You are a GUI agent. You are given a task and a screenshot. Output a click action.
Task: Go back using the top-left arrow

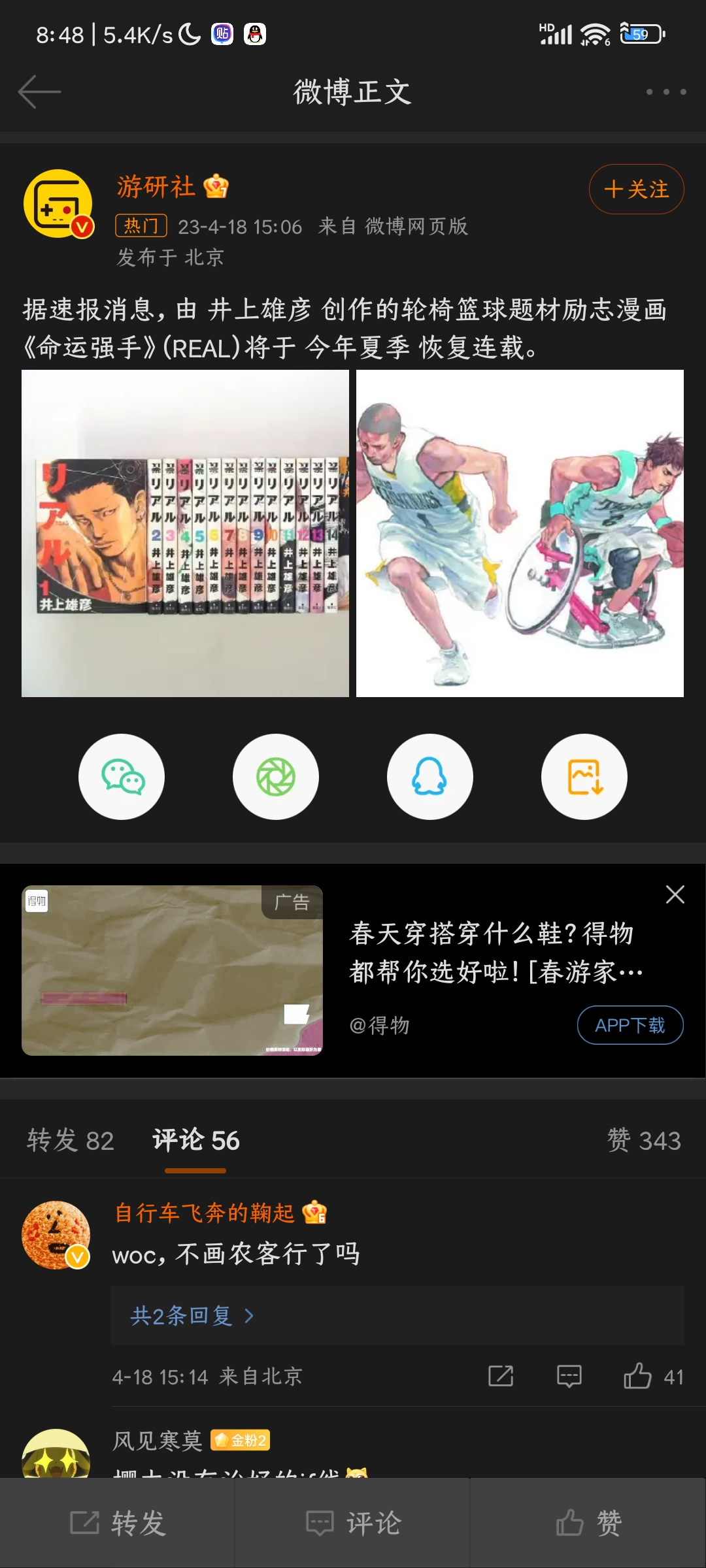point(39,91)
